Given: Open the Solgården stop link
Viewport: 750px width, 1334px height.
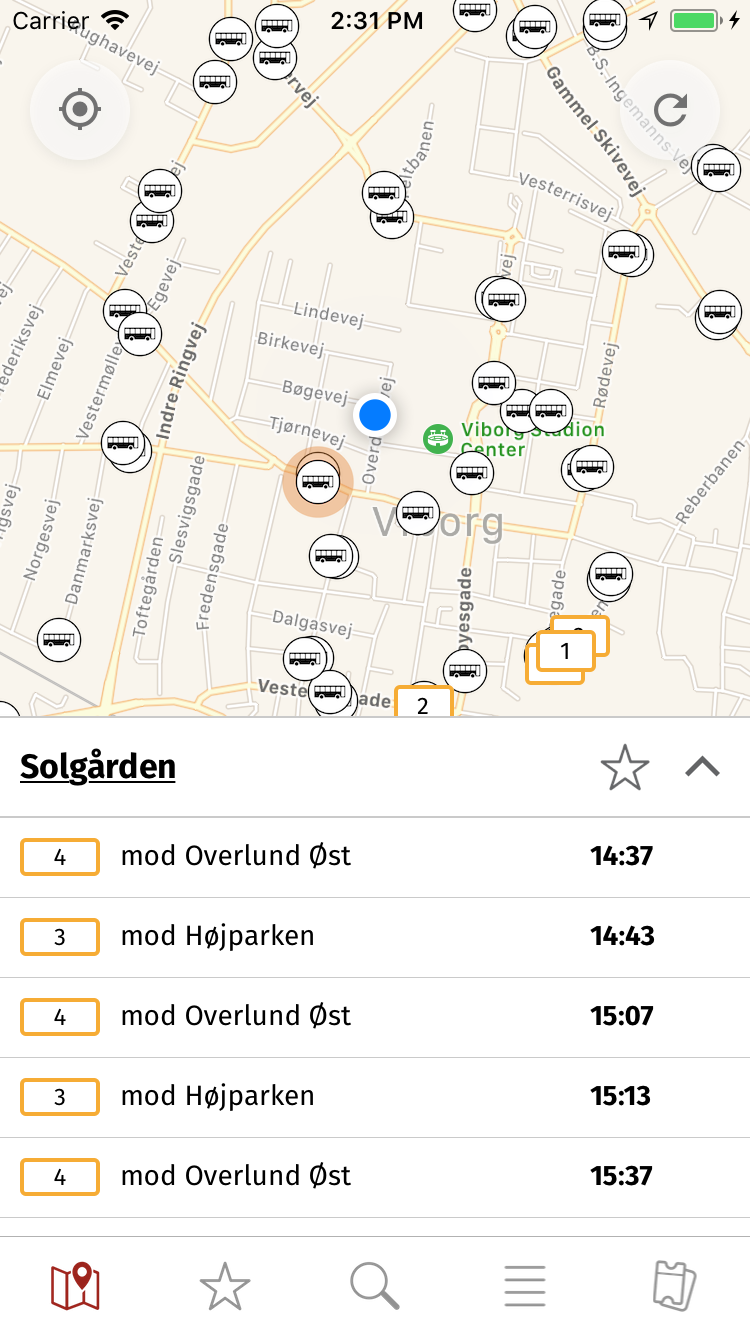Looking at the screenshot, I should click(x=98, y=767).
